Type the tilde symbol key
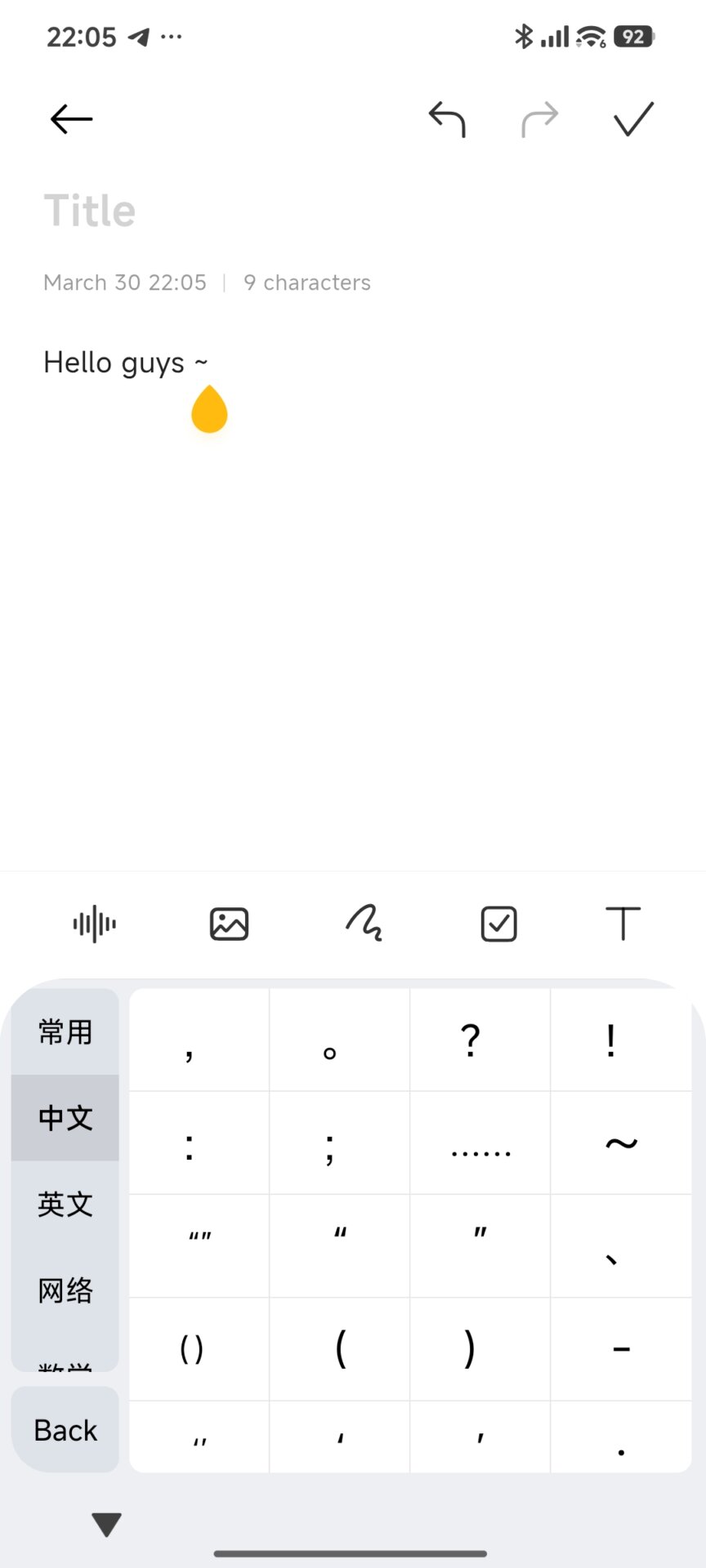The width and height of the screenshot is (706, 1568). point(621,1143)
